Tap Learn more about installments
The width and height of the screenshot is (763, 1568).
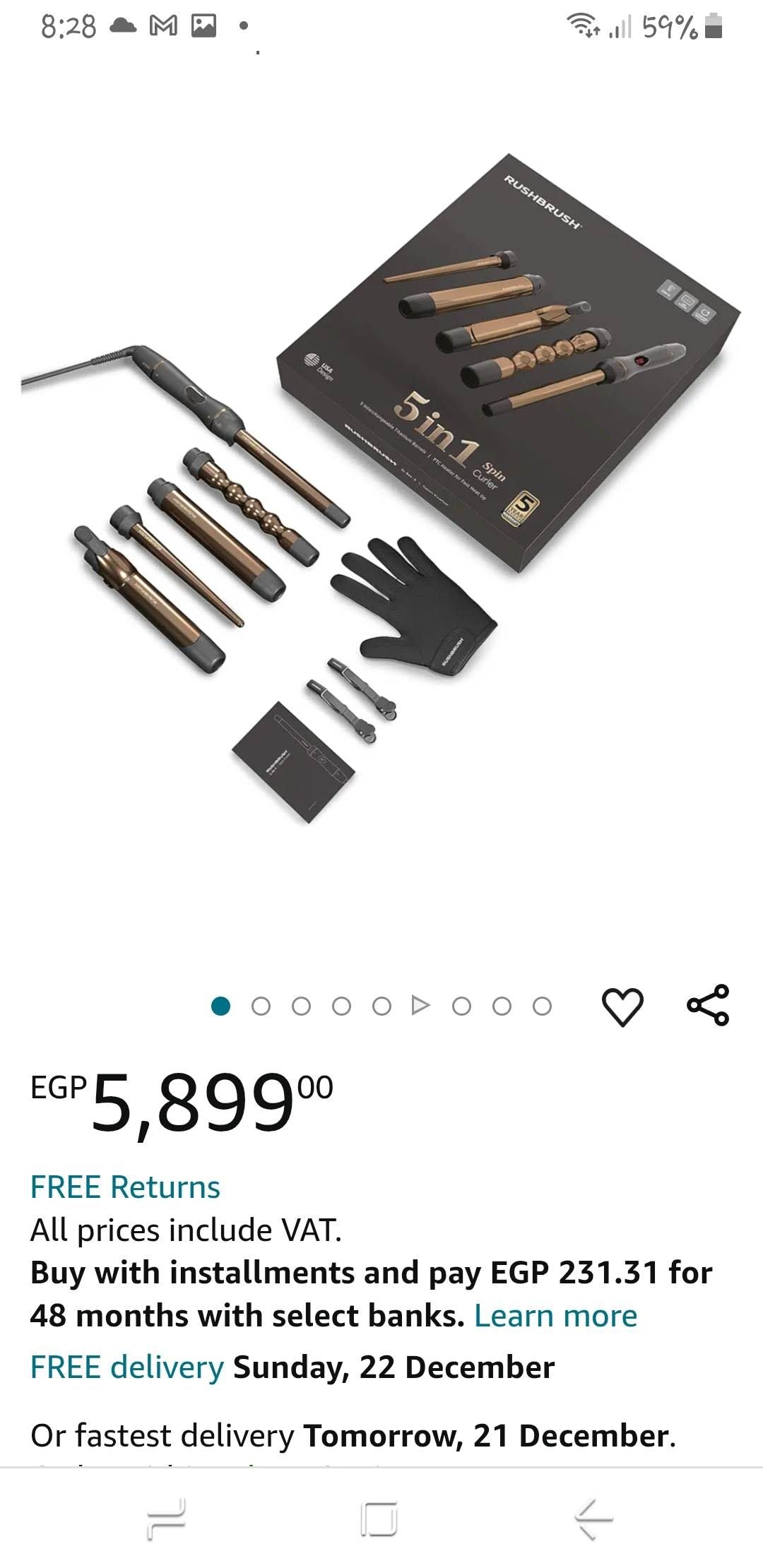[x=556, y=1315]
